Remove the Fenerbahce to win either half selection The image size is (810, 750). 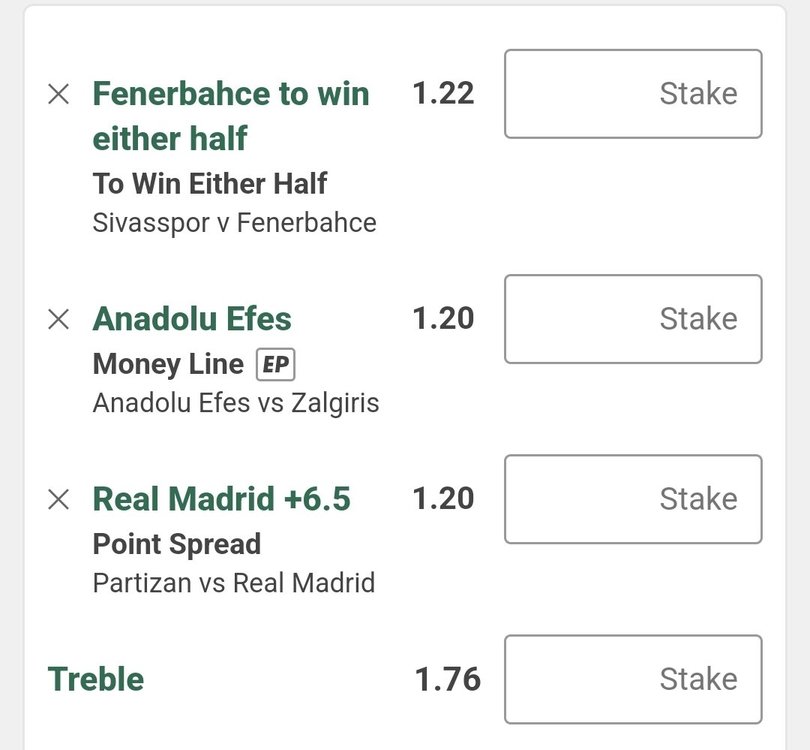[x=59, y=94]
